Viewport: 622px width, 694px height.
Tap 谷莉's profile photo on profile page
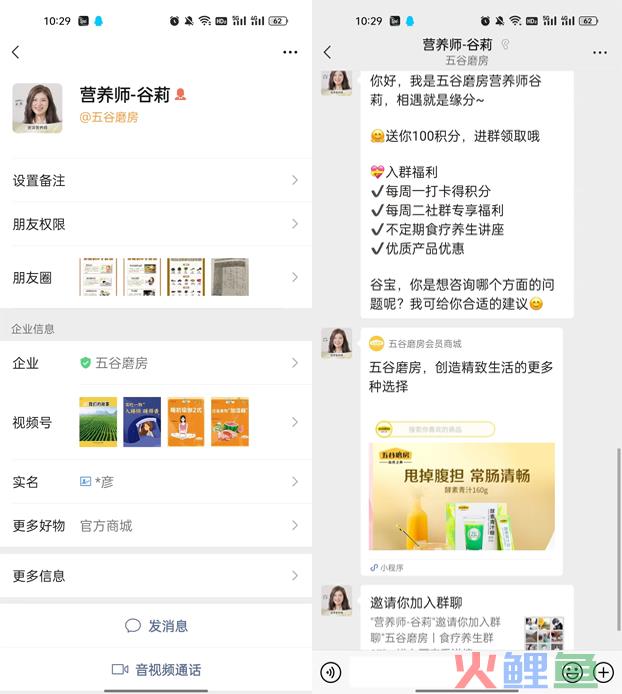pos(37,108)
